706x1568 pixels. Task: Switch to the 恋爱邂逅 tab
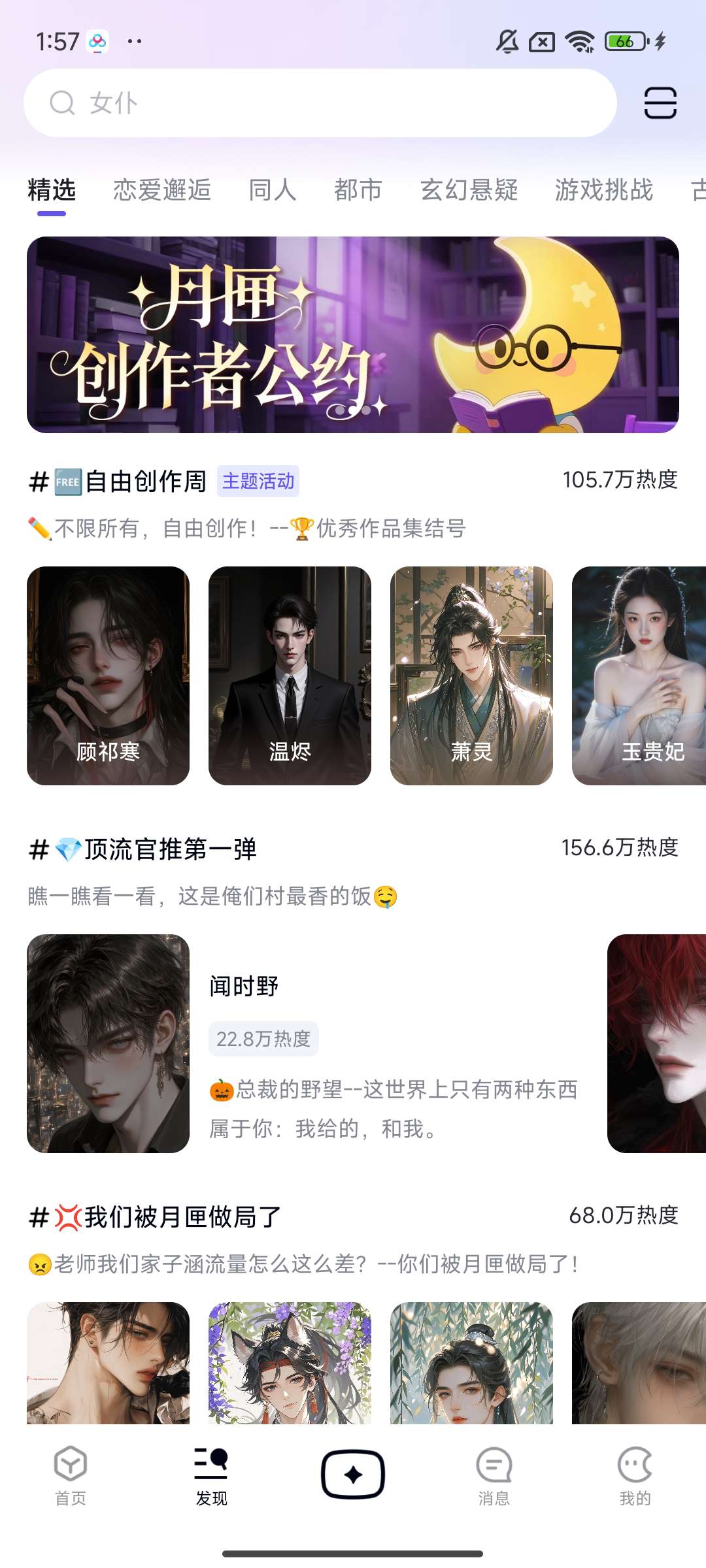(x=162, y=190)
